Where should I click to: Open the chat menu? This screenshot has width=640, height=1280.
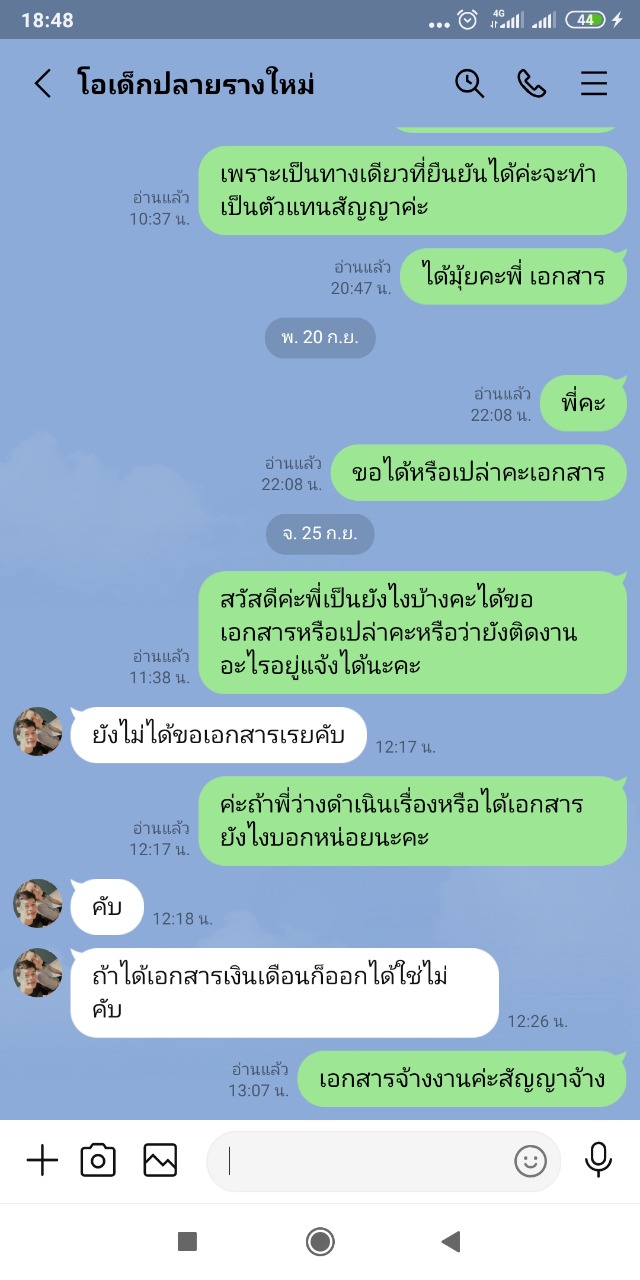pos(594,84)
